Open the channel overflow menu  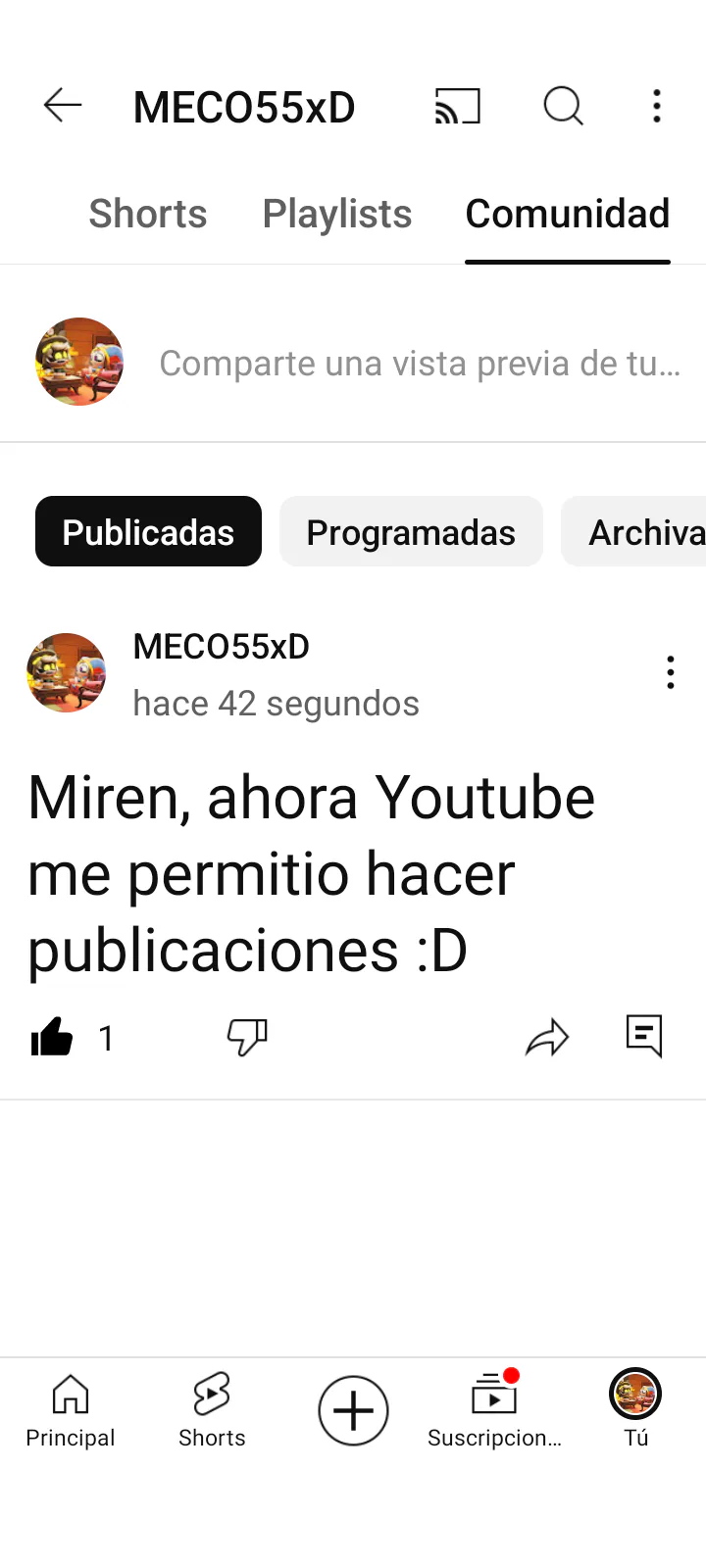point(657,106)
